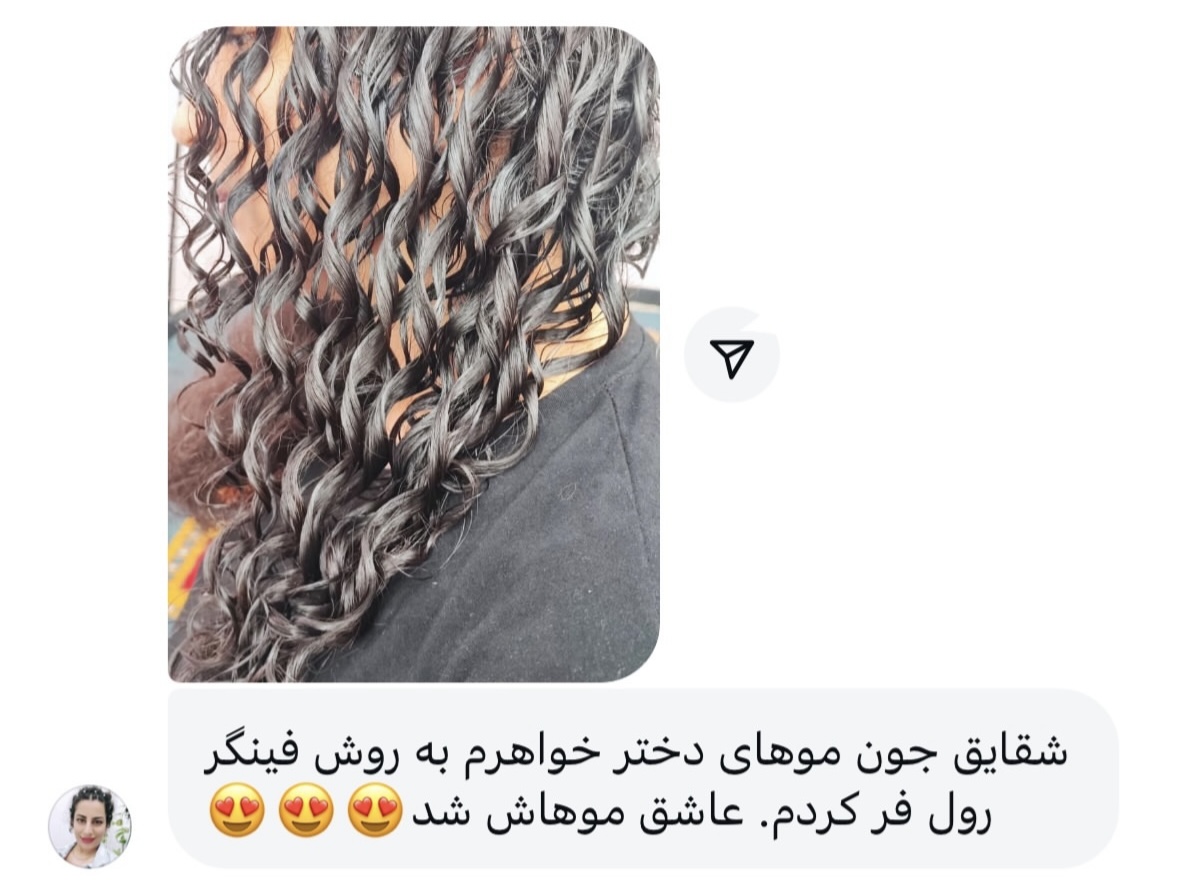Forward the photo with the share arrow
This screenshot has height=889, width=1202.
732,356
